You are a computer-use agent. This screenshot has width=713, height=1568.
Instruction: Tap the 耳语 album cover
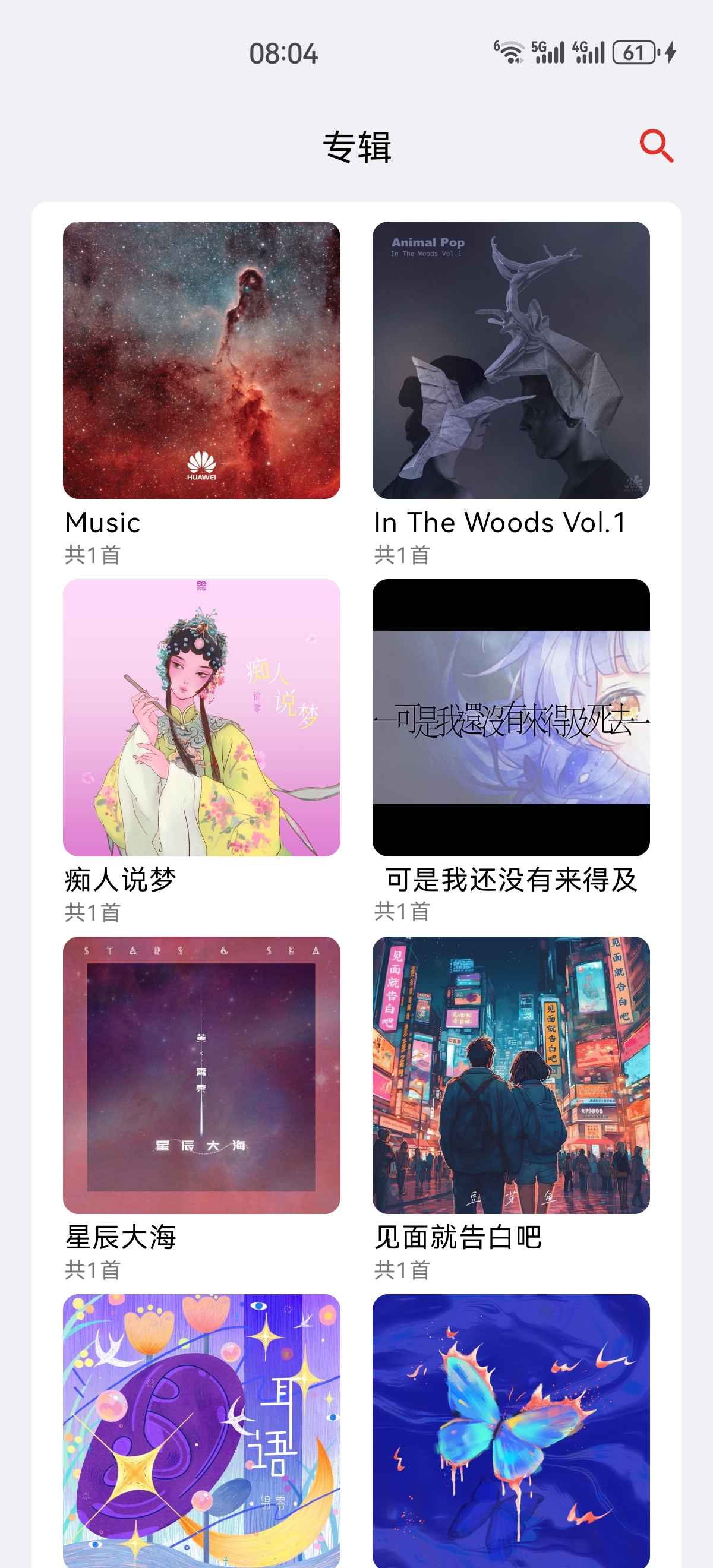tap(201, 1430)
